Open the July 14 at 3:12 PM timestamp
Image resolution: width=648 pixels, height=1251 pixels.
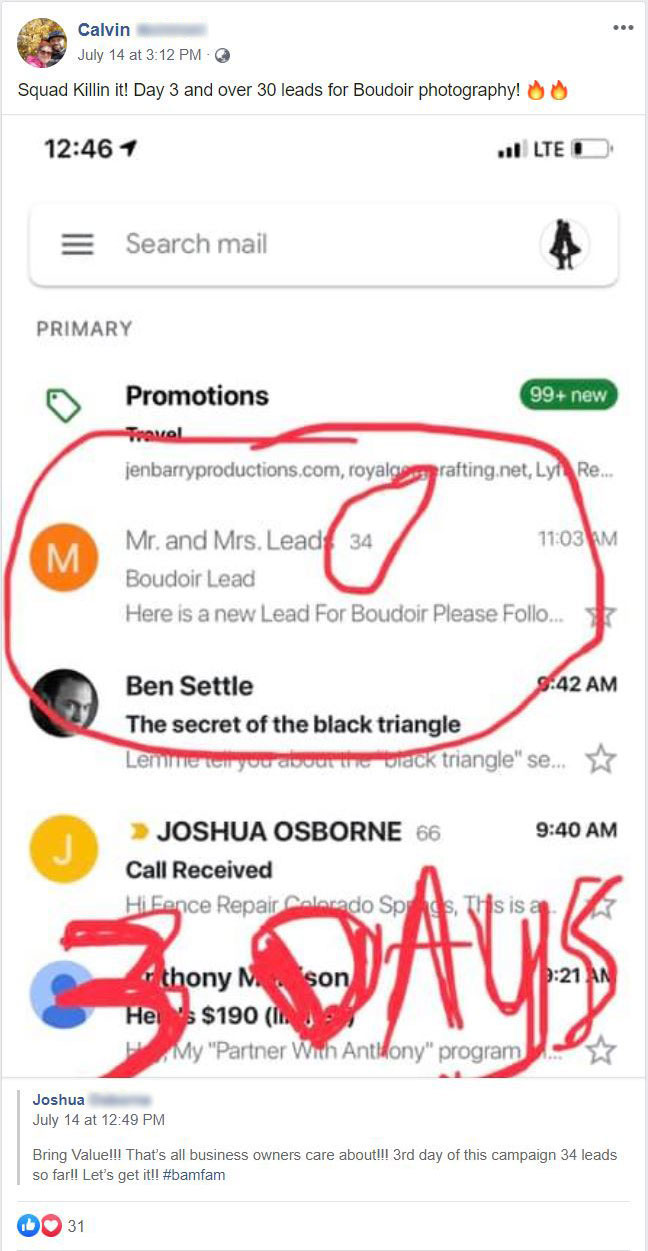139,54
